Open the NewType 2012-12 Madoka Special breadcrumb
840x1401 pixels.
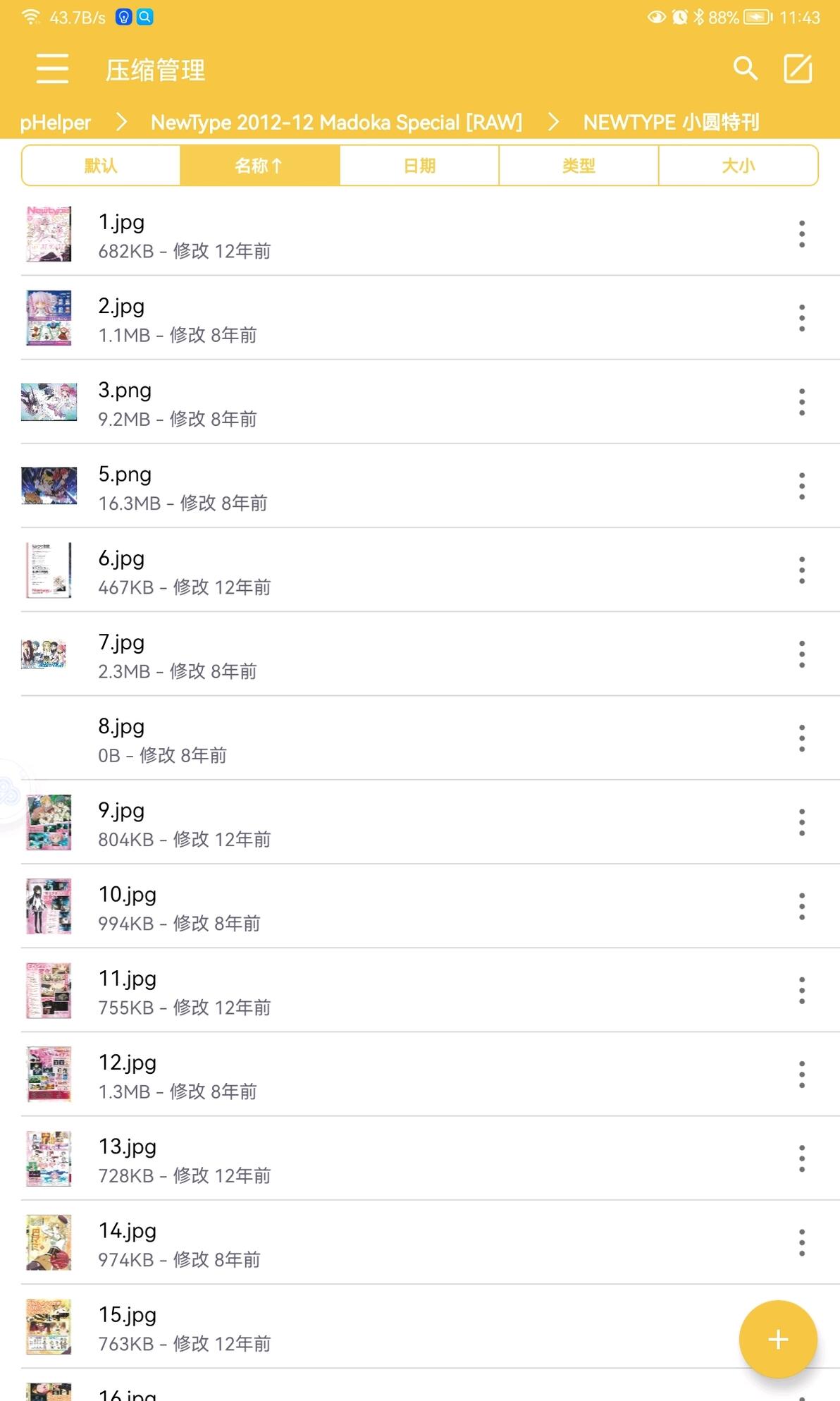point(336,123)
